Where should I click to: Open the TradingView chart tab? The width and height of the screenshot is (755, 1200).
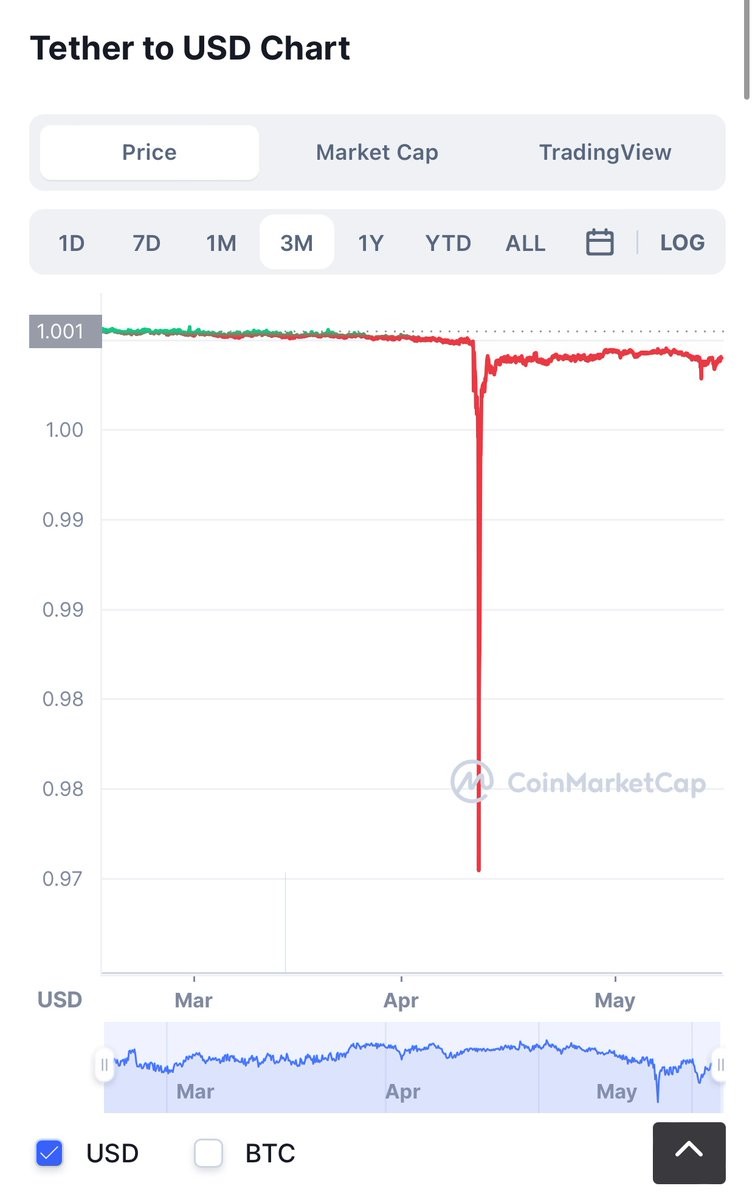coord(605,153)
